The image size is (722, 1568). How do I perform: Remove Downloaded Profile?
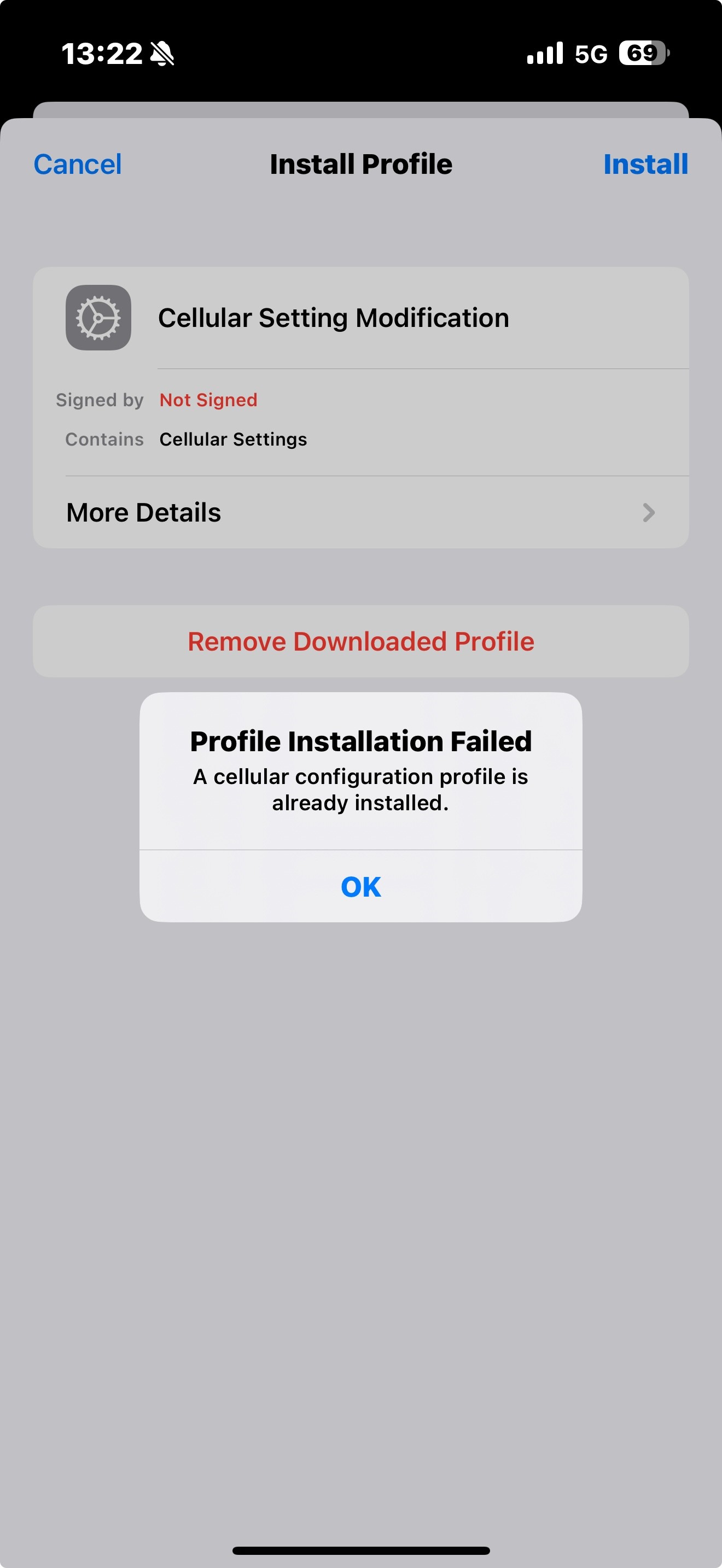360,641
